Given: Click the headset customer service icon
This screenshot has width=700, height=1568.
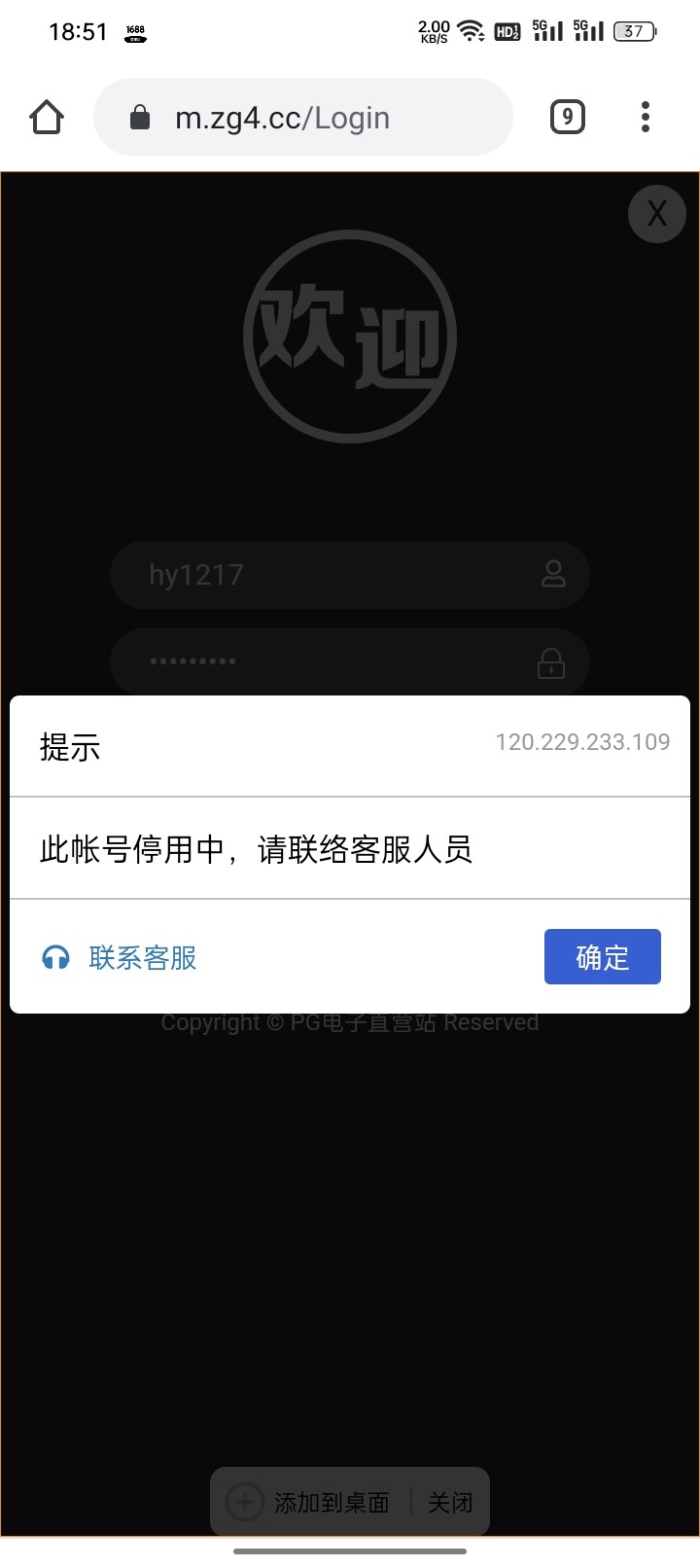Looking at the screenshot, I should click(x=56, y=956).
